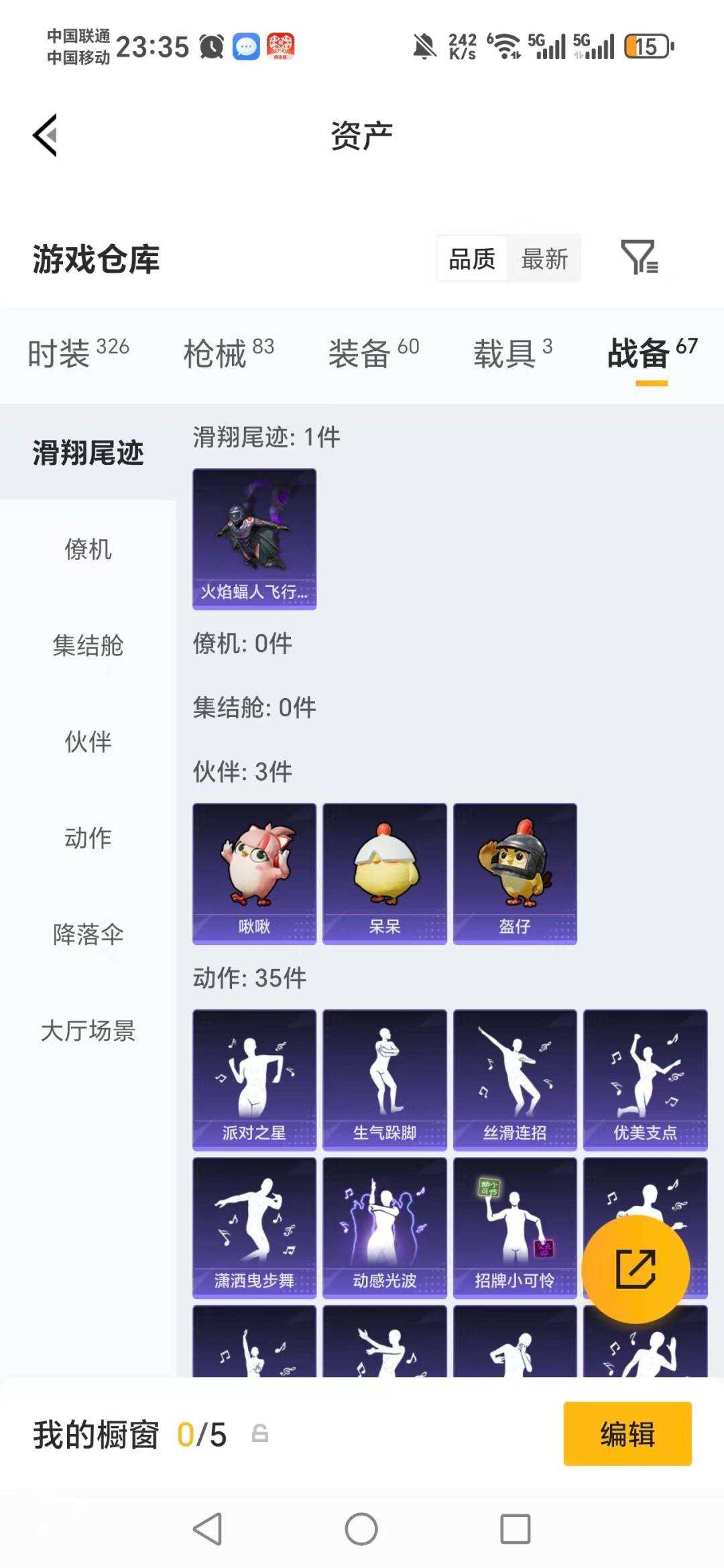Image resolution: width=724 pixels, height=1568 pixels.
Task: Select the 动感光波 emote thumbnail
Action: tap(385, 1227)
